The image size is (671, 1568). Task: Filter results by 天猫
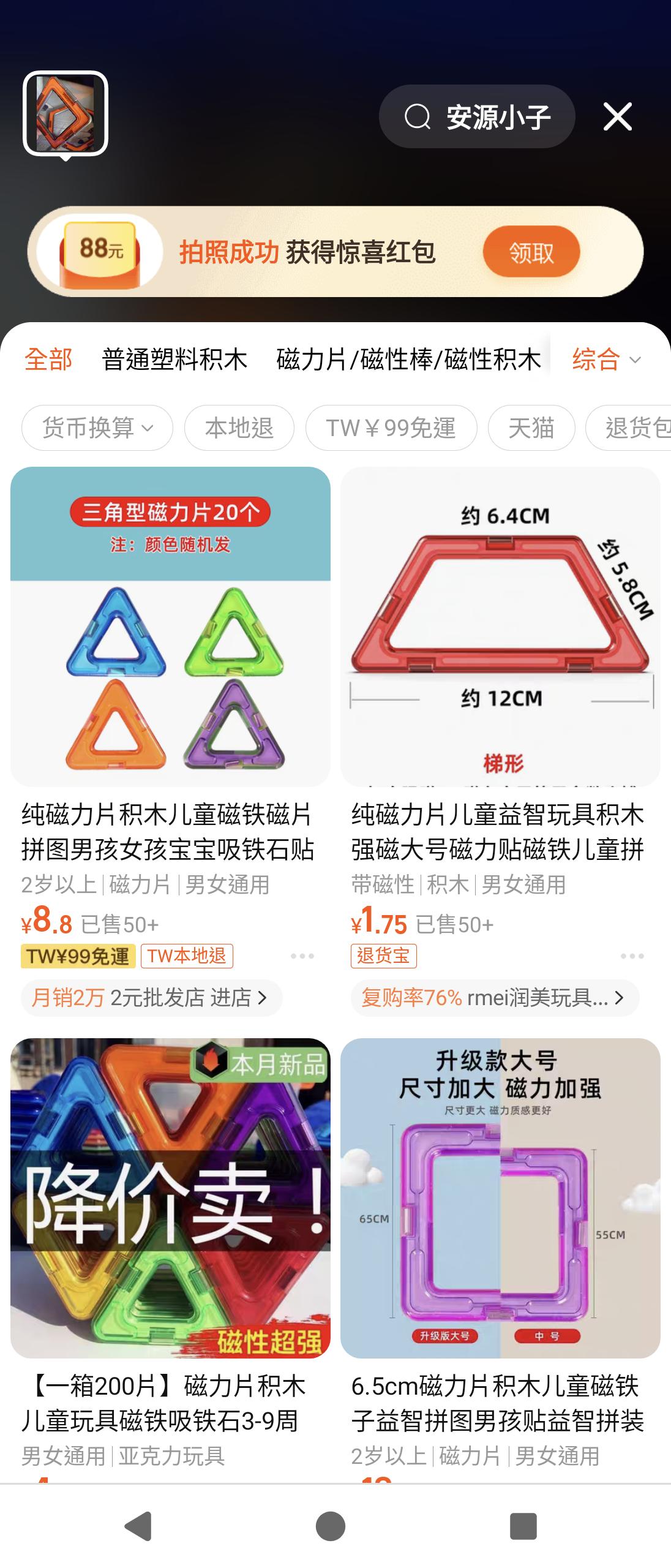click(531, 428)
